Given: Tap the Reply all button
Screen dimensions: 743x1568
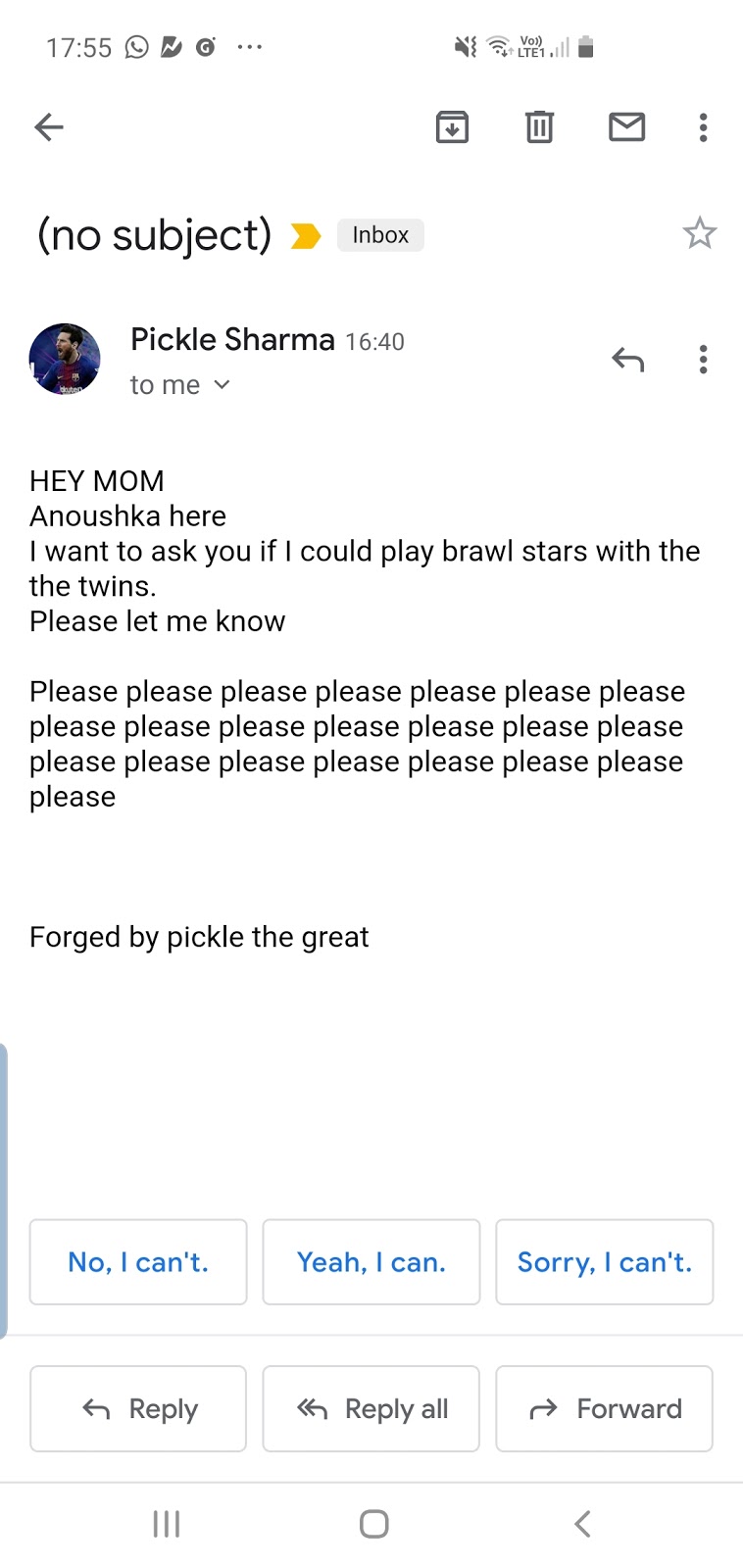Looking at the screenshot, I should 371,1408.
